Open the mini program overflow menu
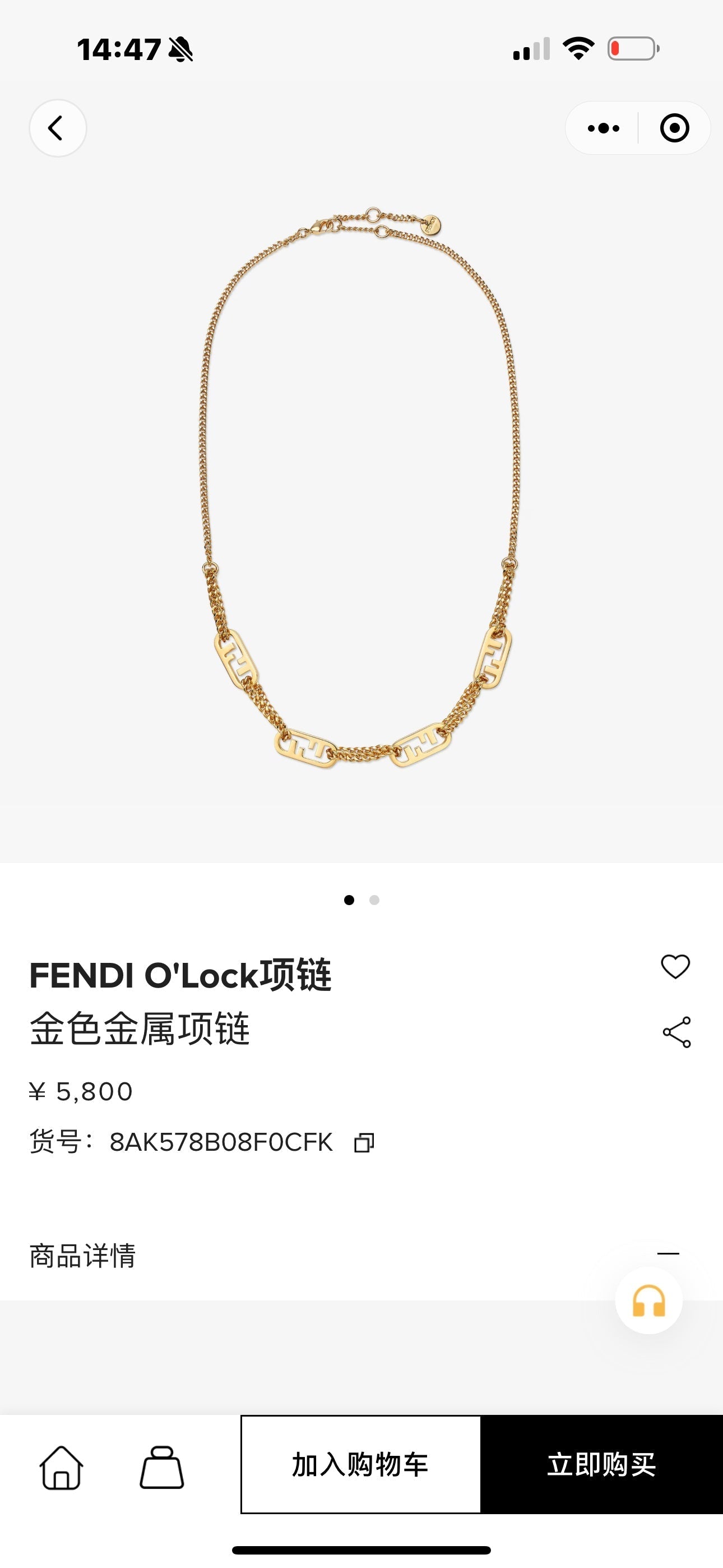 603,128
